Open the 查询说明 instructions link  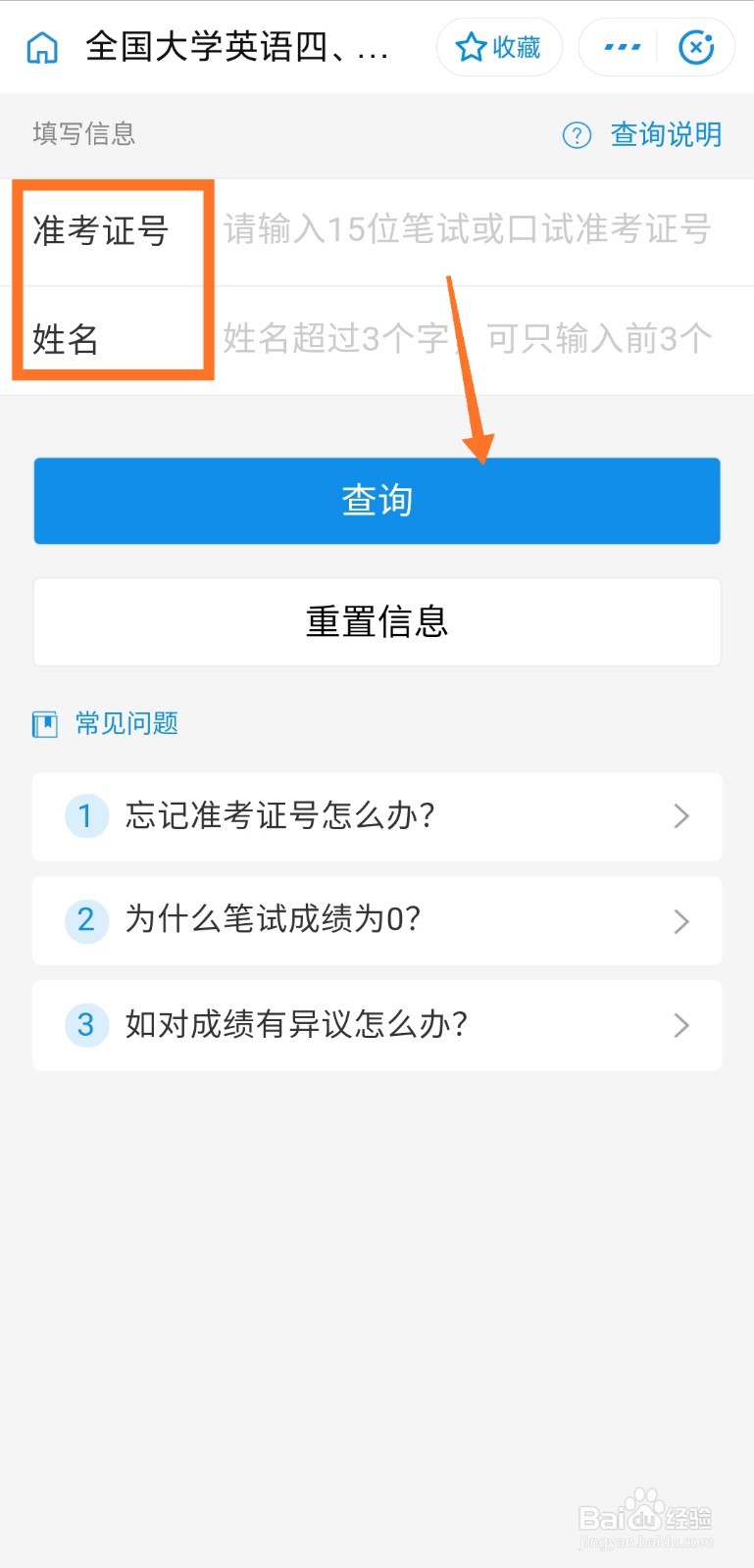coord(668,134)
